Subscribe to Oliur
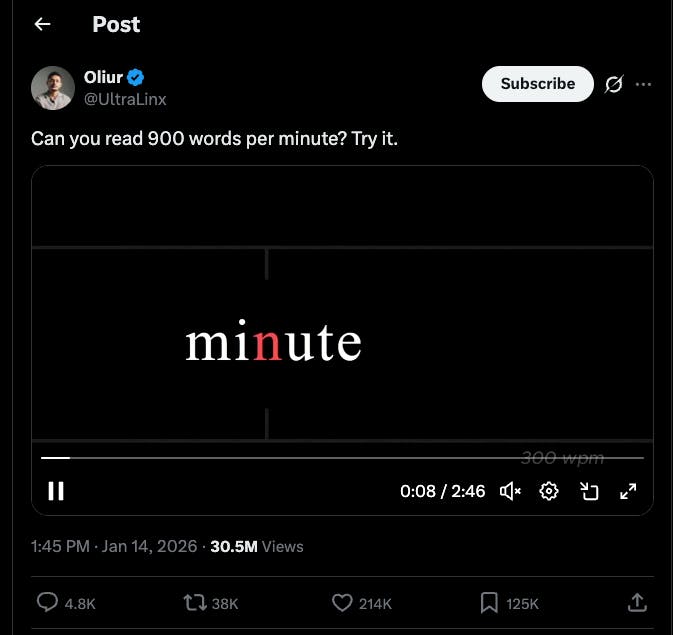 coord(537,84)
